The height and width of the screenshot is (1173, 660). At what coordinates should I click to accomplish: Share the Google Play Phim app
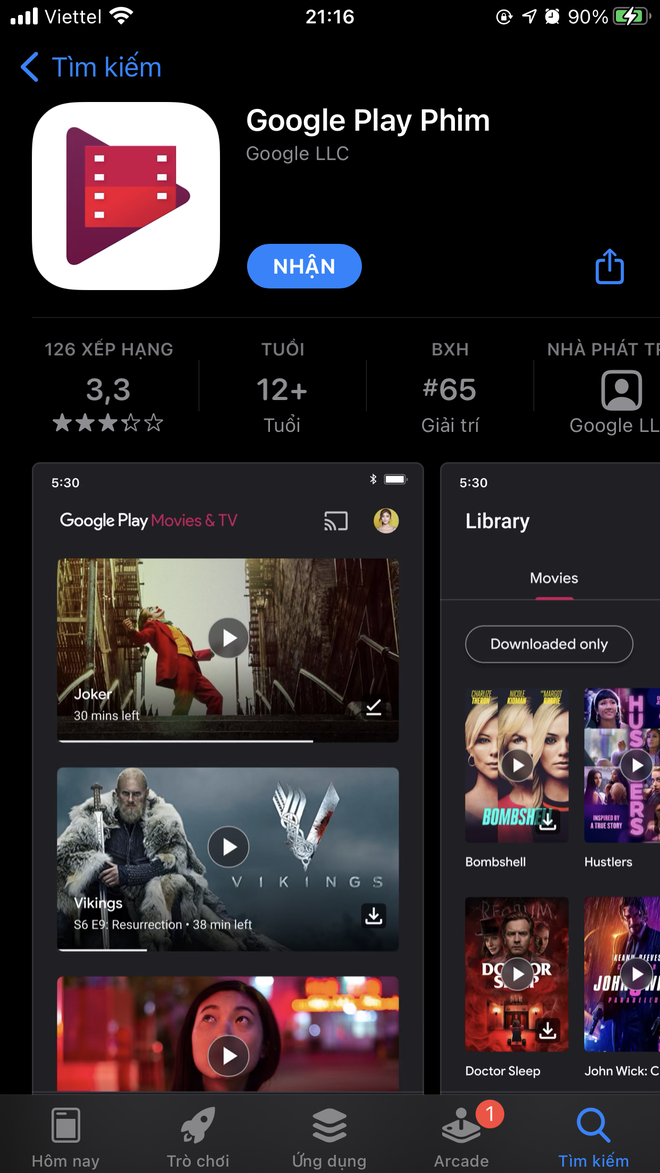click(x=609, y=266)
